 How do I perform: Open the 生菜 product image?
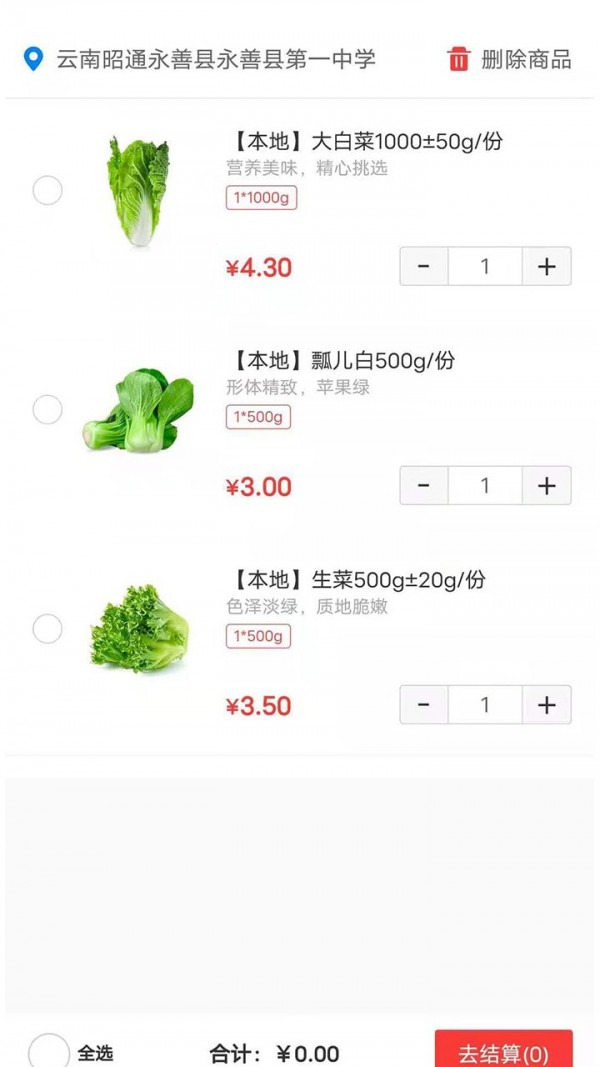coord(138,628)
